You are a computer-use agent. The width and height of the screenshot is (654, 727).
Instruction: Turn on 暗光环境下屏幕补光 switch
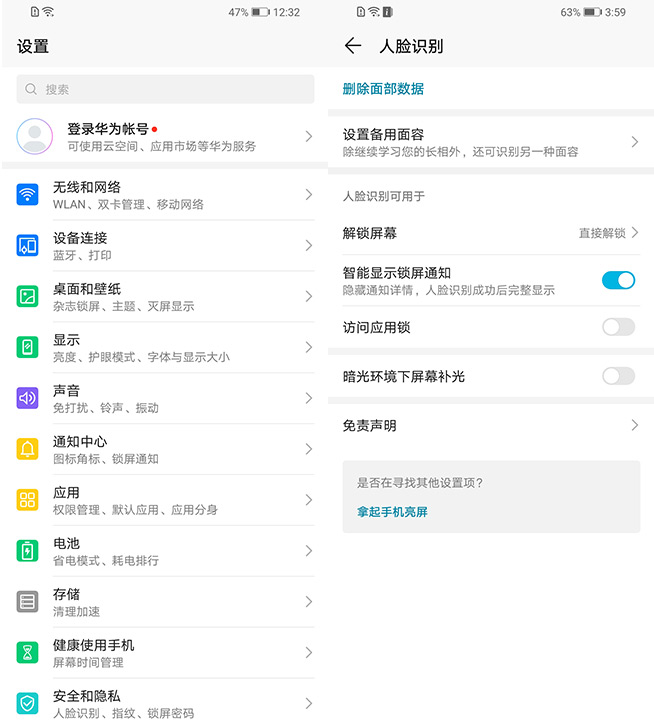tap(618, 376)
